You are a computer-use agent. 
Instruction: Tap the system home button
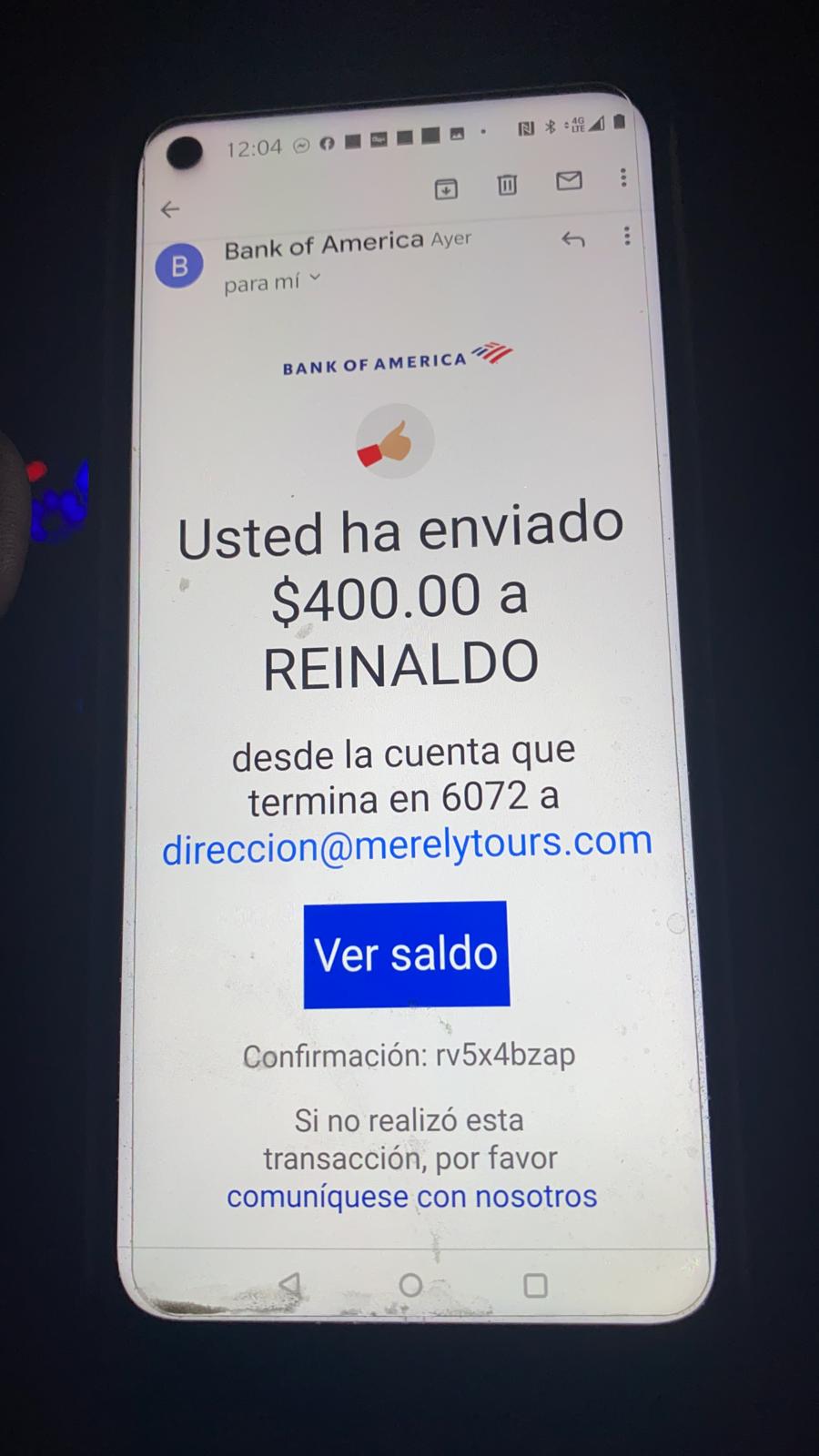coord(410,1285)
